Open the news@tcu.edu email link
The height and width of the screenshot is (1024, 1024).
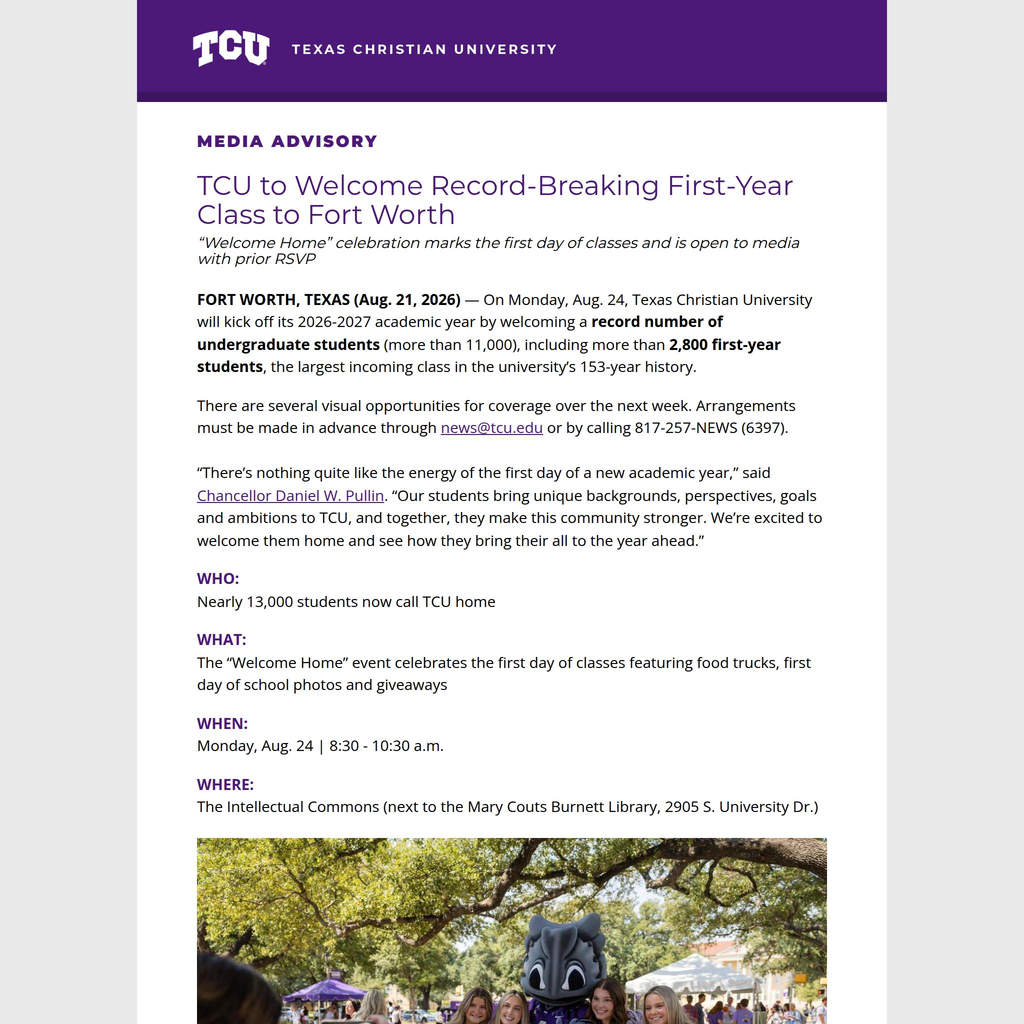pyautogui.click(x=491, y=428)
